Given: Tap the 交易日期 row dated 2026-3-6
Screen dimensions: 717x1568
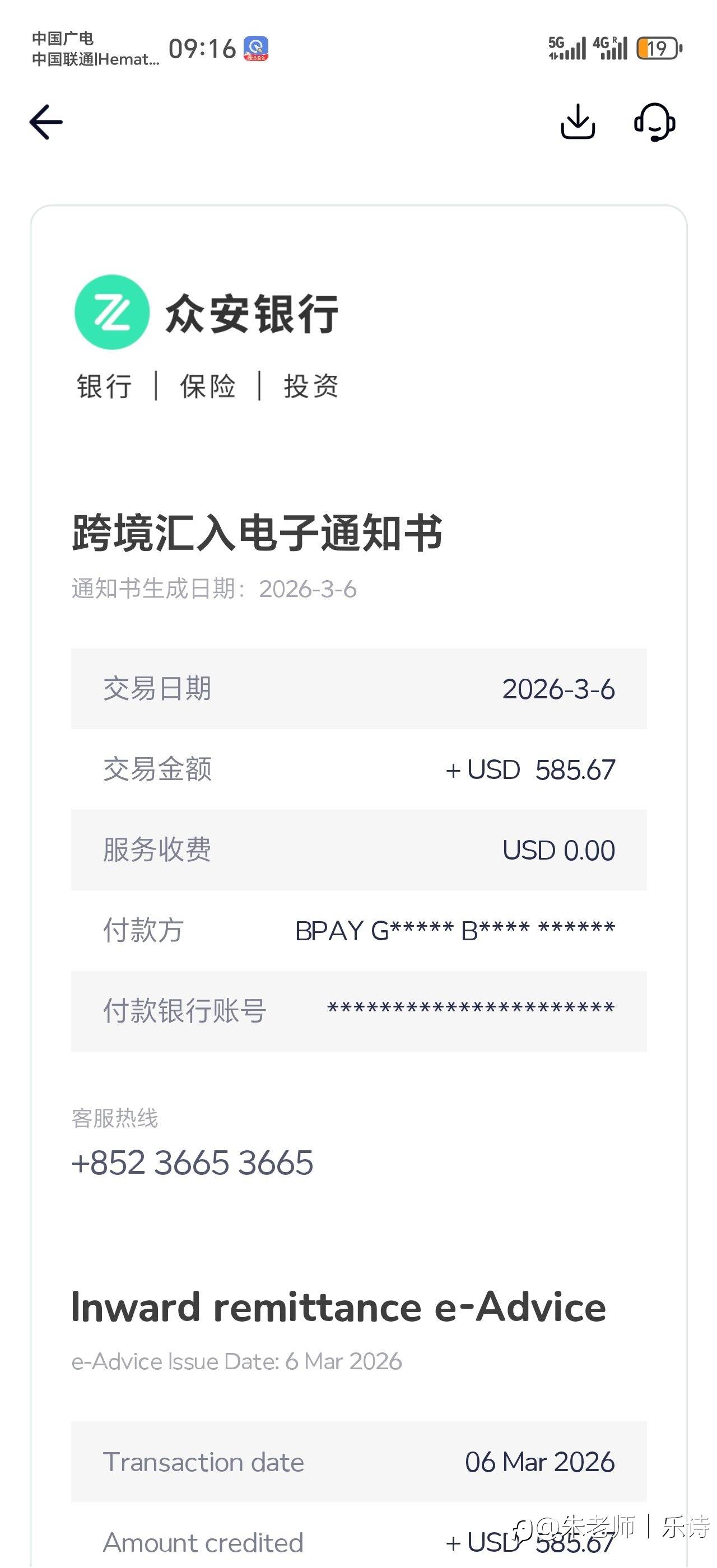Looking at the screenshot, I should [359, 688].
